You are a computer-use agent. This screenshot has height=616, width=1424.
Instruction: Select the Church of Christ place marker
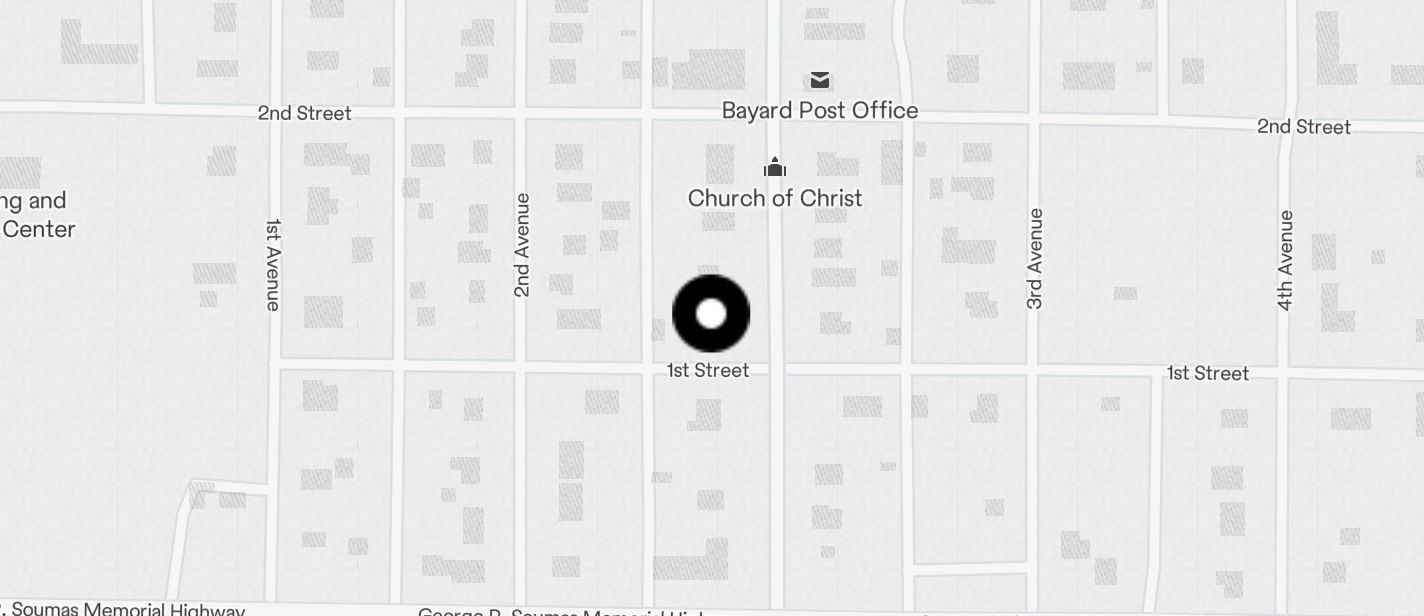(x=775, y=168)
